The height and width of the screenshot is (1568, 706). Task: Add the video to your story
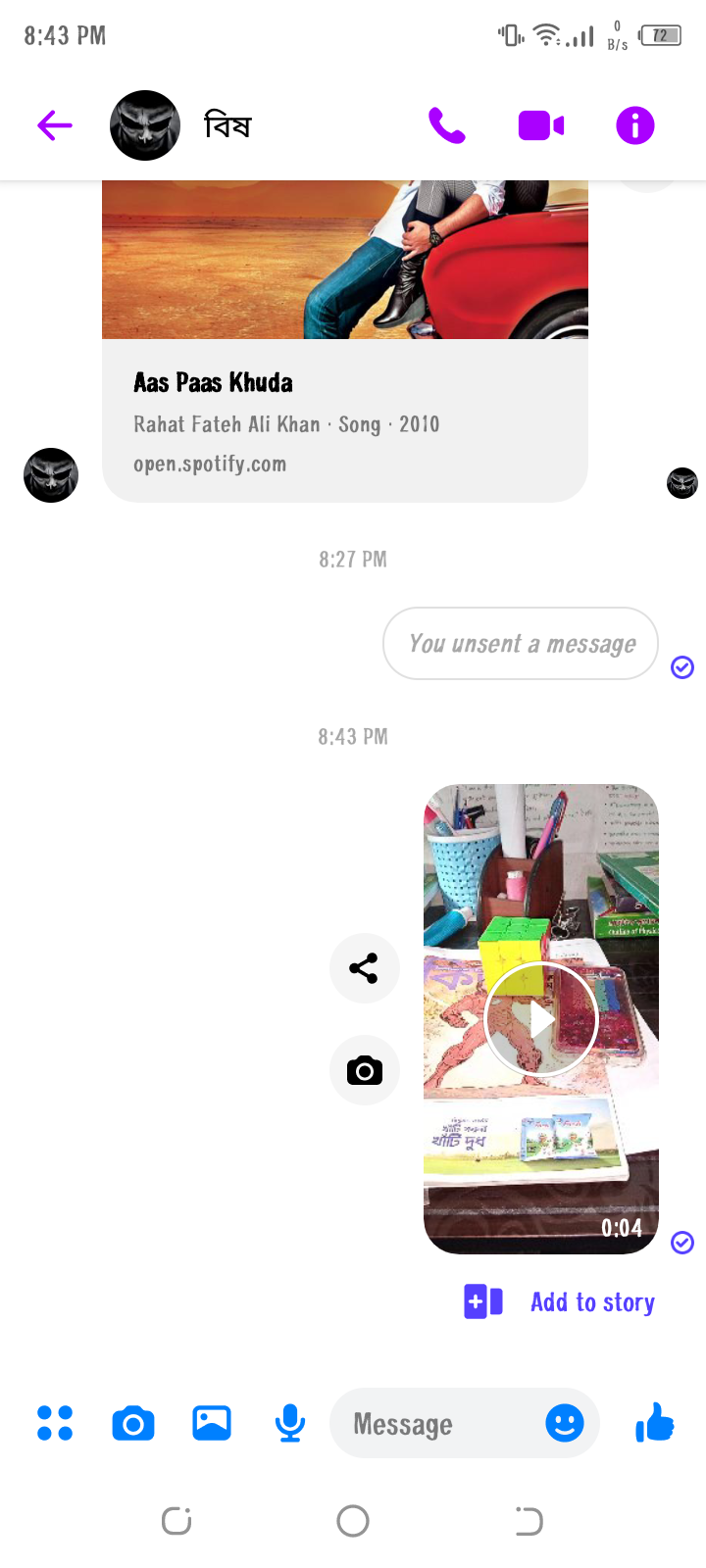click(561, 1301)
